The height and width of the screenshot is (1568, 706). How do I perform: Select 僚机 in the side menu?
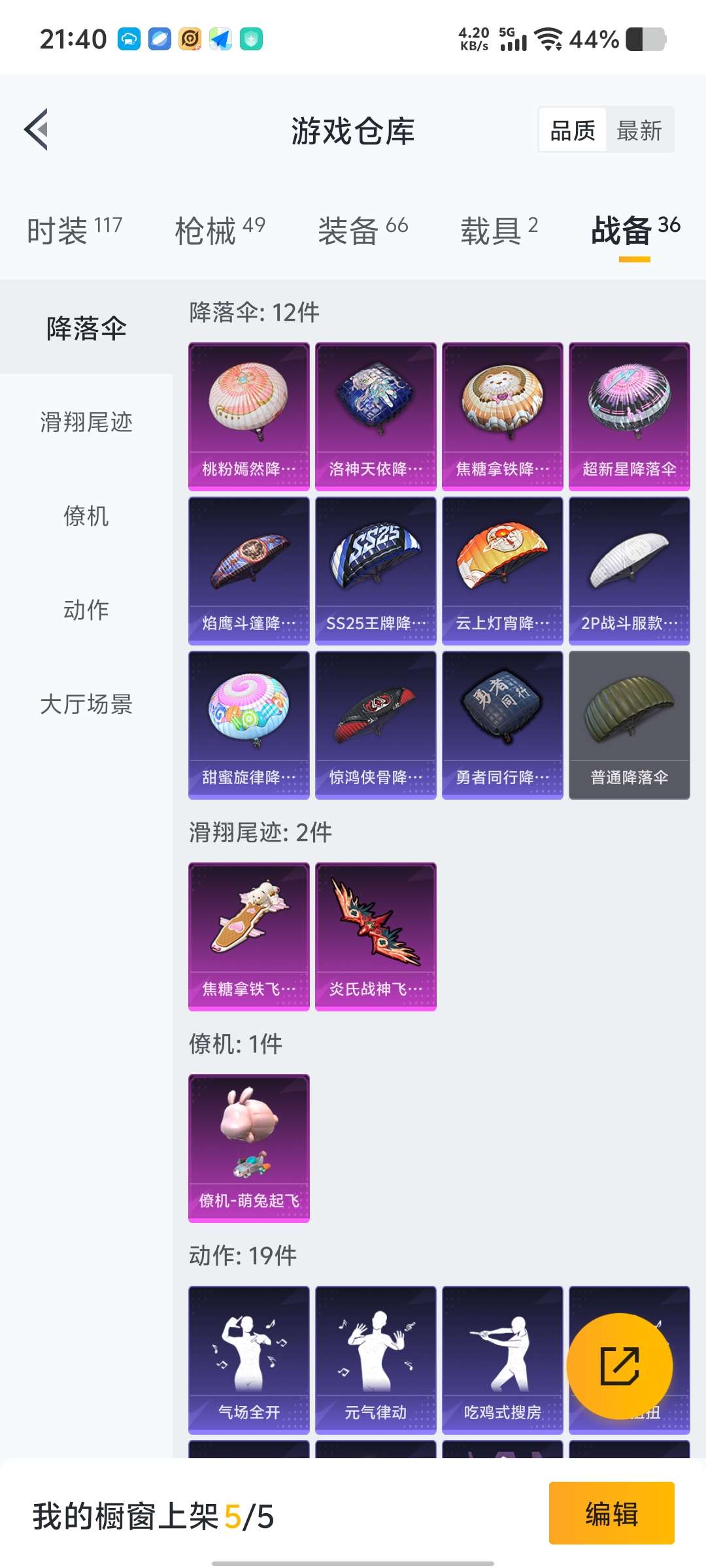point(86,516)
